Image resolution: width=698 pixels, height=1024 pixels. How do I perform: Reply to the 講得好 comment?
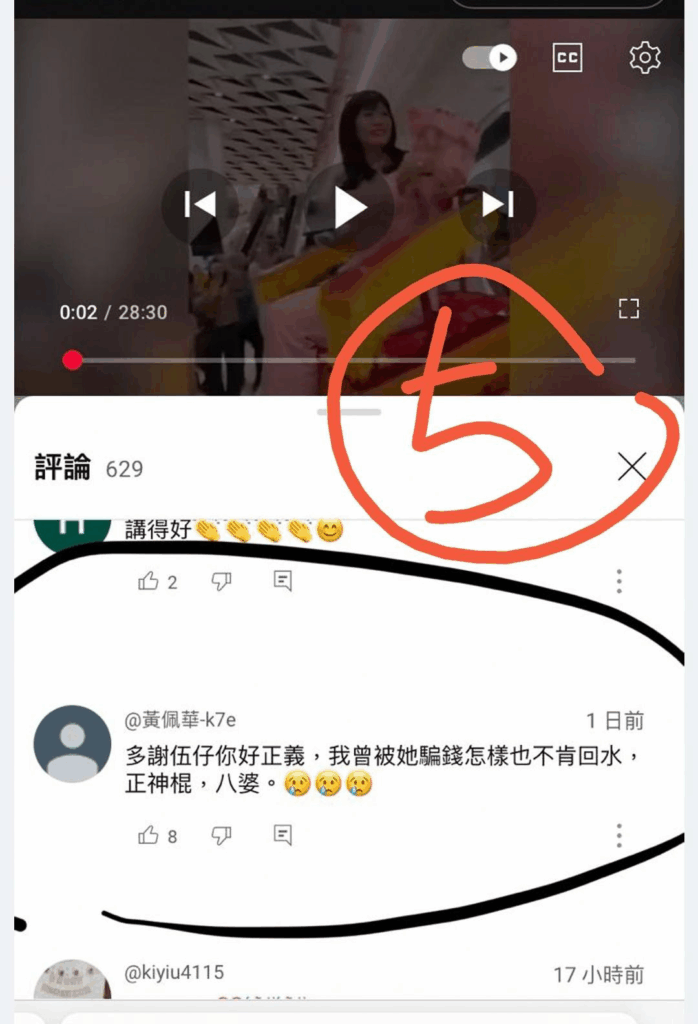point(283,581)
